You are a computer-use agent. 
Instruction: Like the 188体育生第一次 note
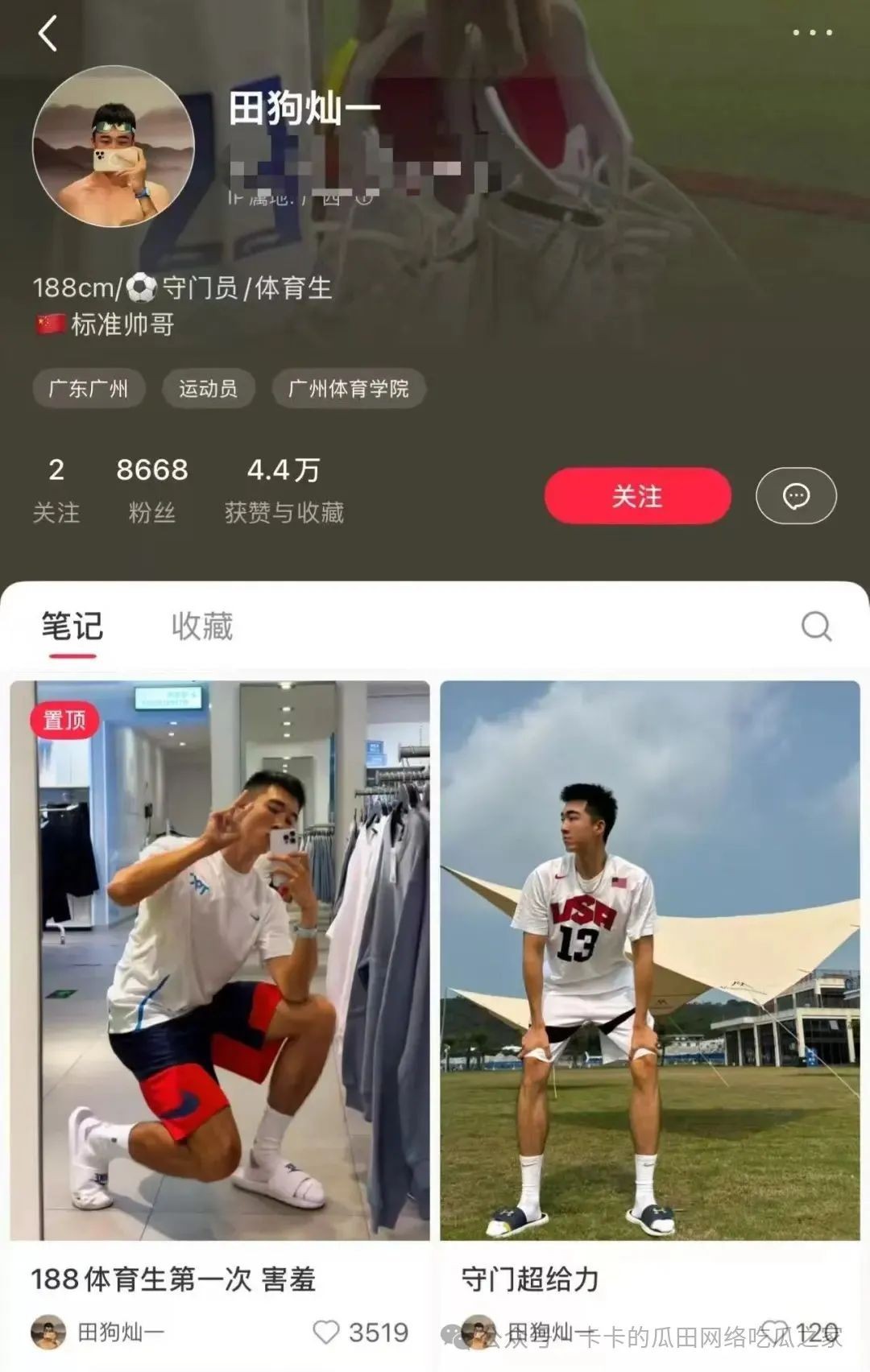[x=326, y=1333]
